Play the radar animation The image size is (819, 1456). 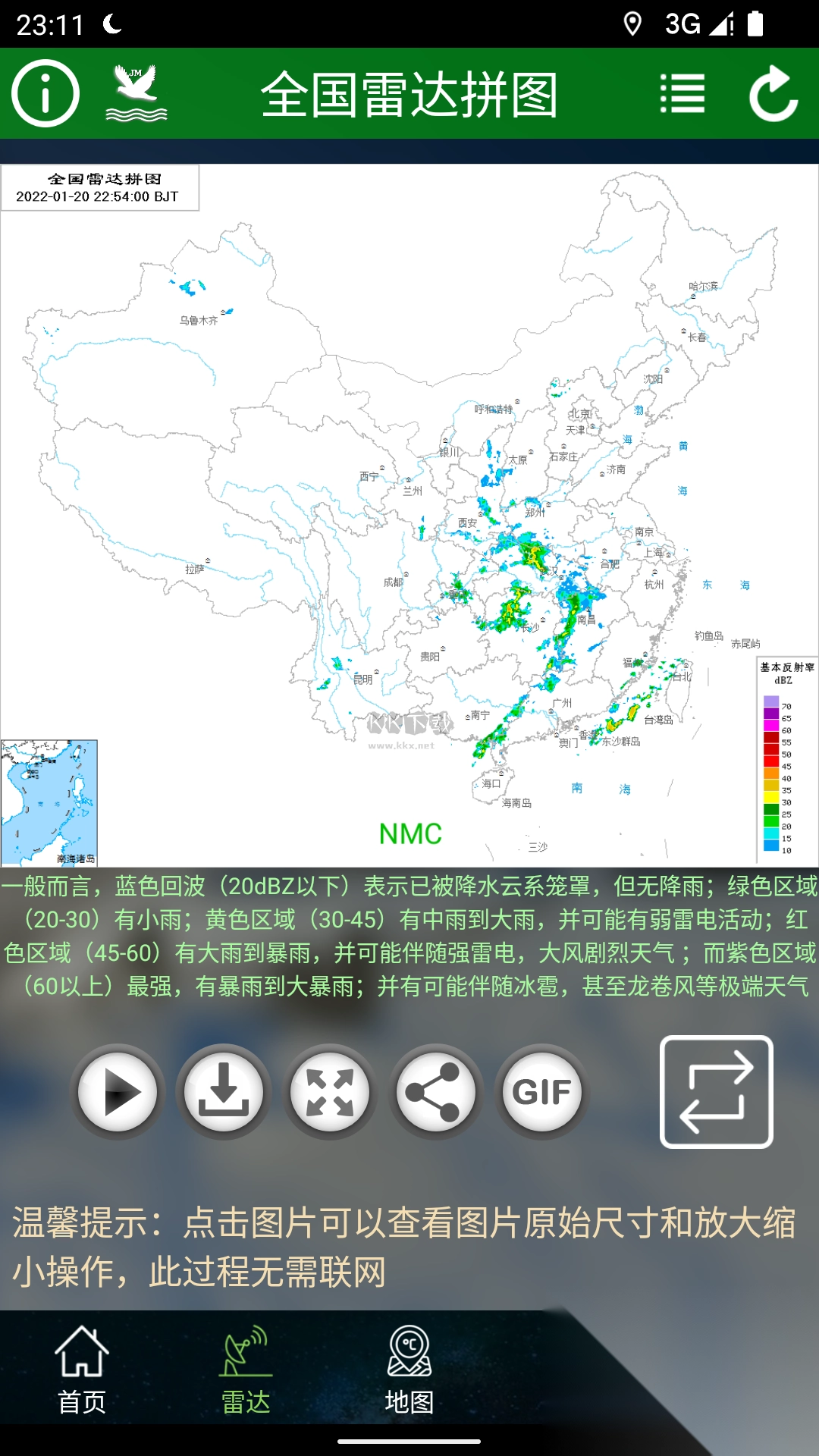click(x=118, y=1092)
